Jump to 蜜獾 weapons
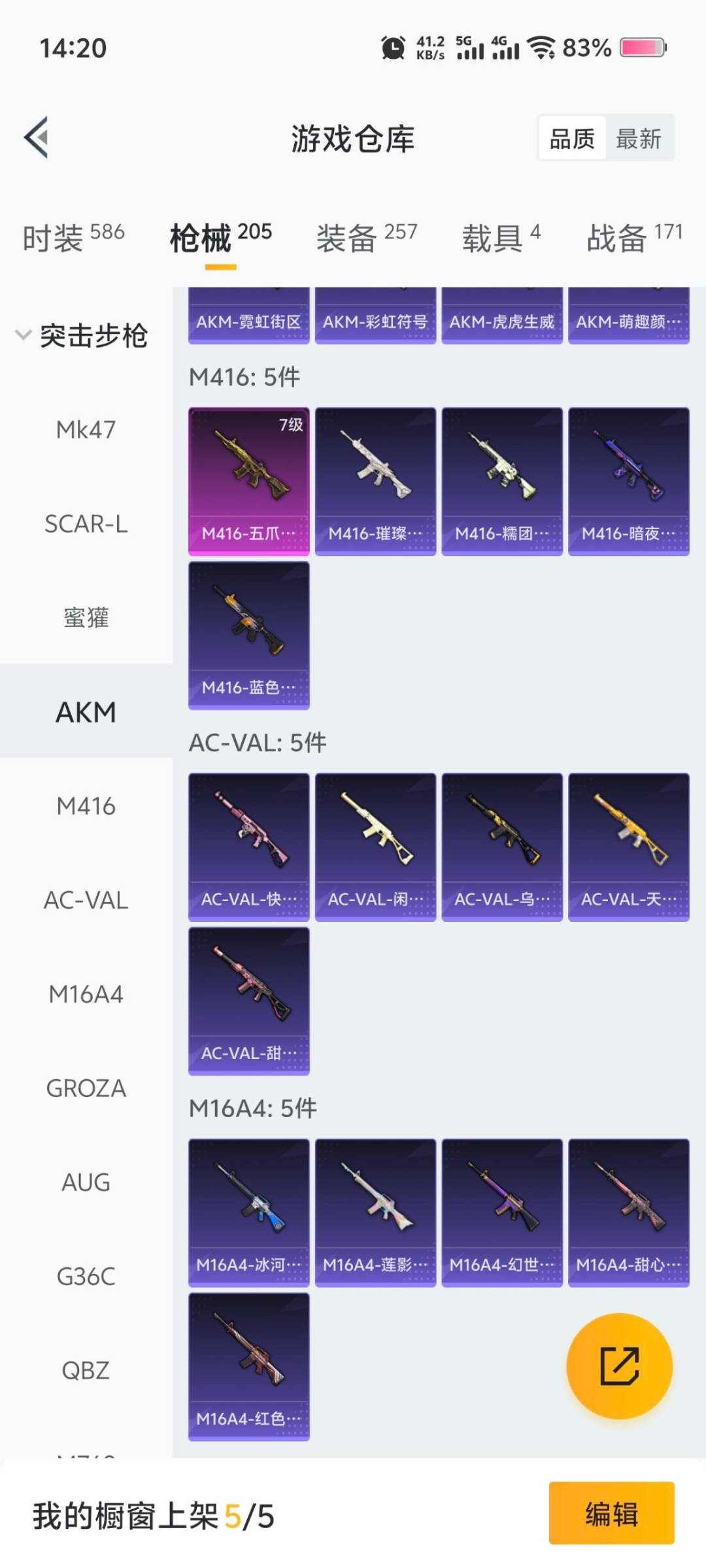This screenshot has height=1568, width=706. [86, 618]
